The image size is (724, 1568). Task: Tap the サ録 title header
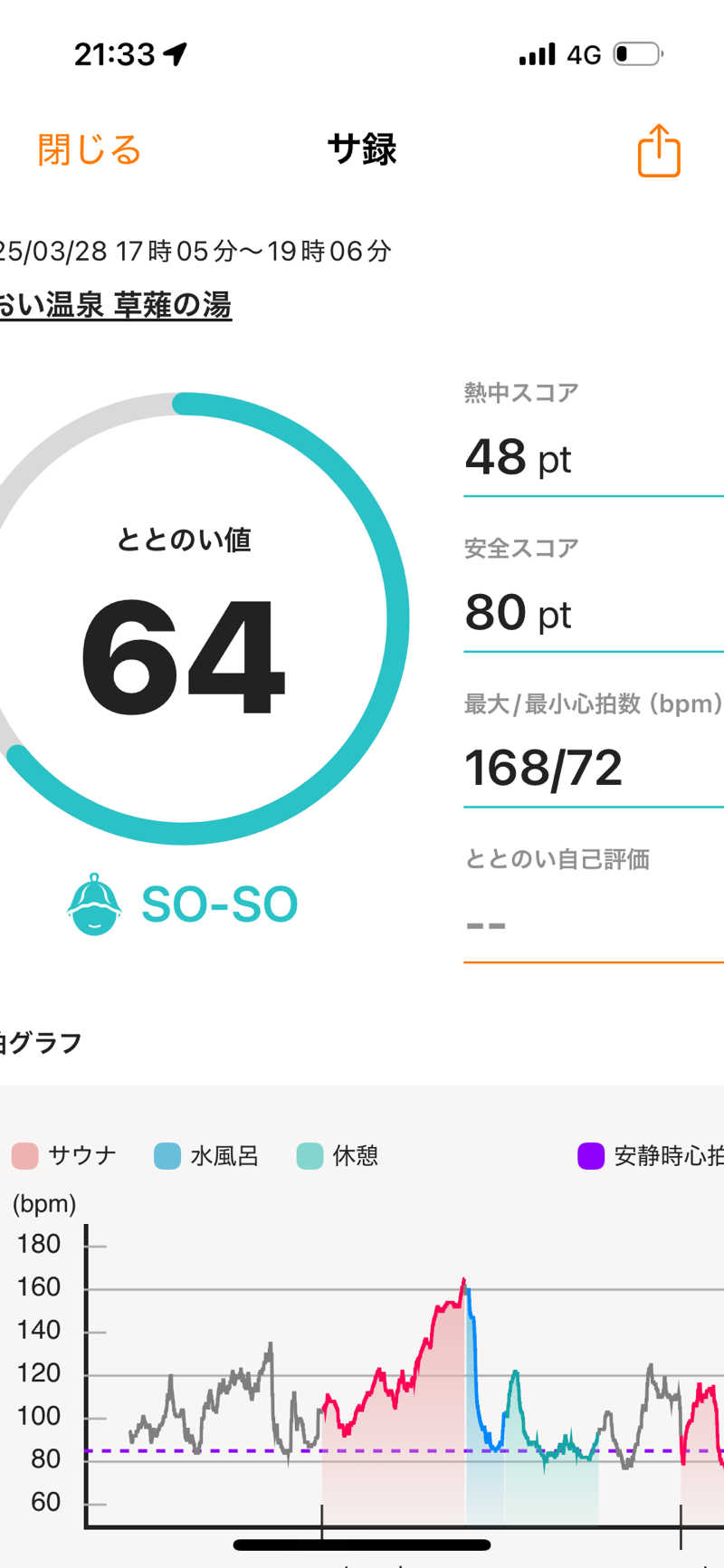pos(361,149)
